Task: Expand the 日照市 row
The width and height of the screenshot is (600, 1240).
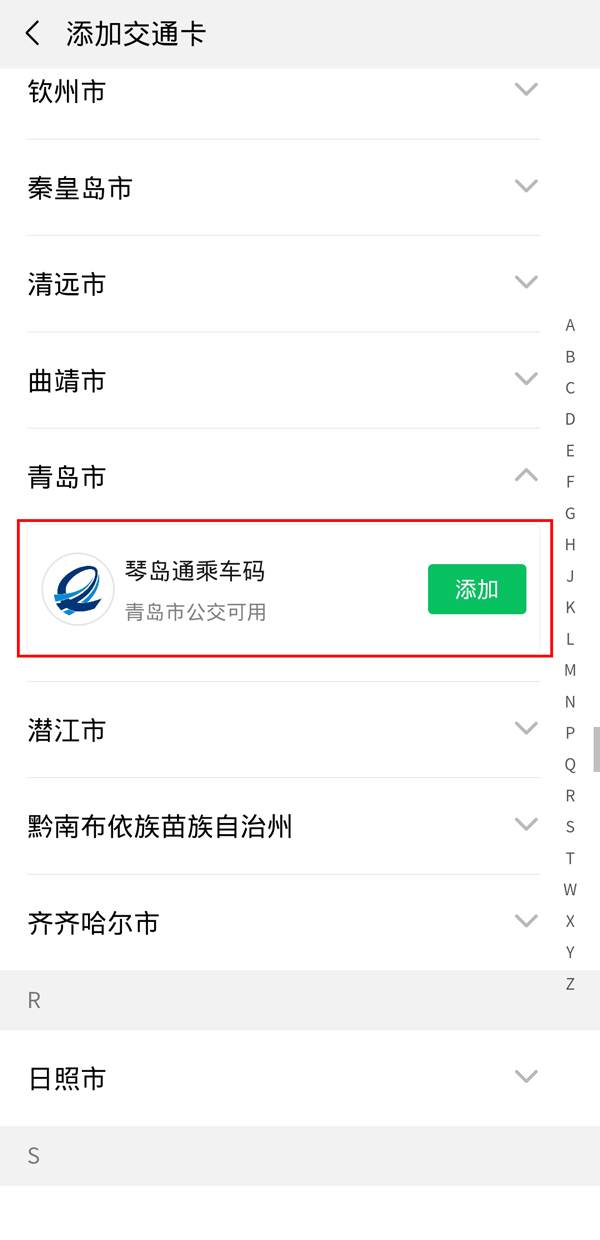Action: (526, 1077)
